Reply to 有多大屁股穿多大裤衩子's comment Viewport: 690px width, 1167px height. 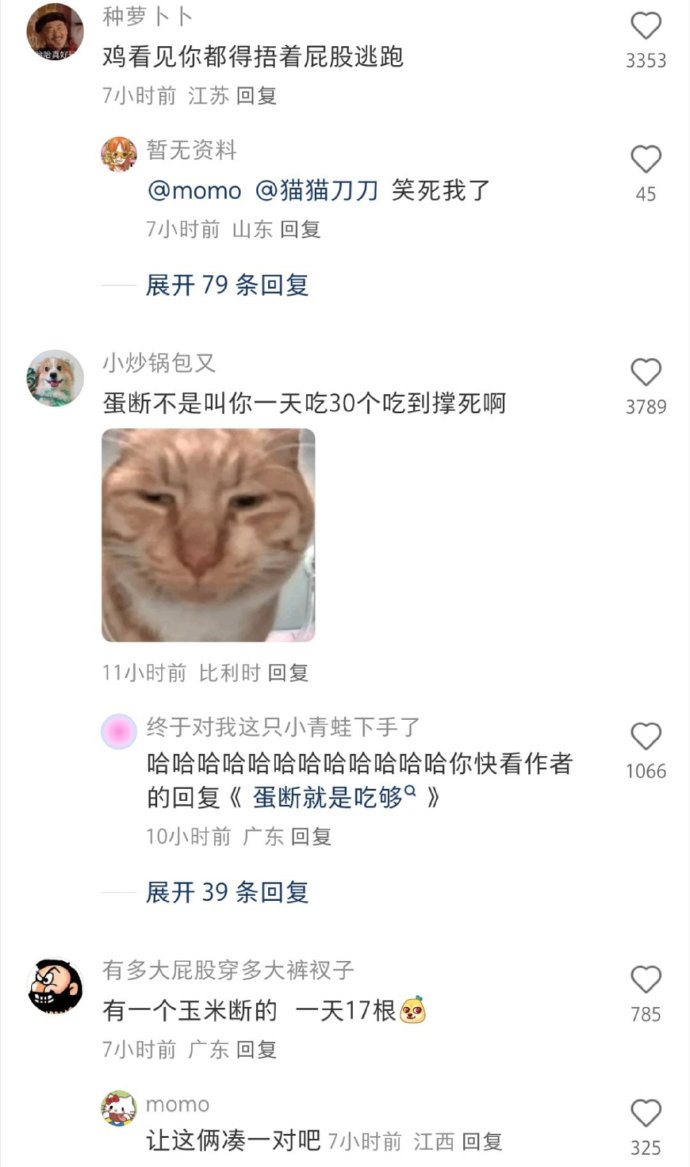click(257, 1050)
